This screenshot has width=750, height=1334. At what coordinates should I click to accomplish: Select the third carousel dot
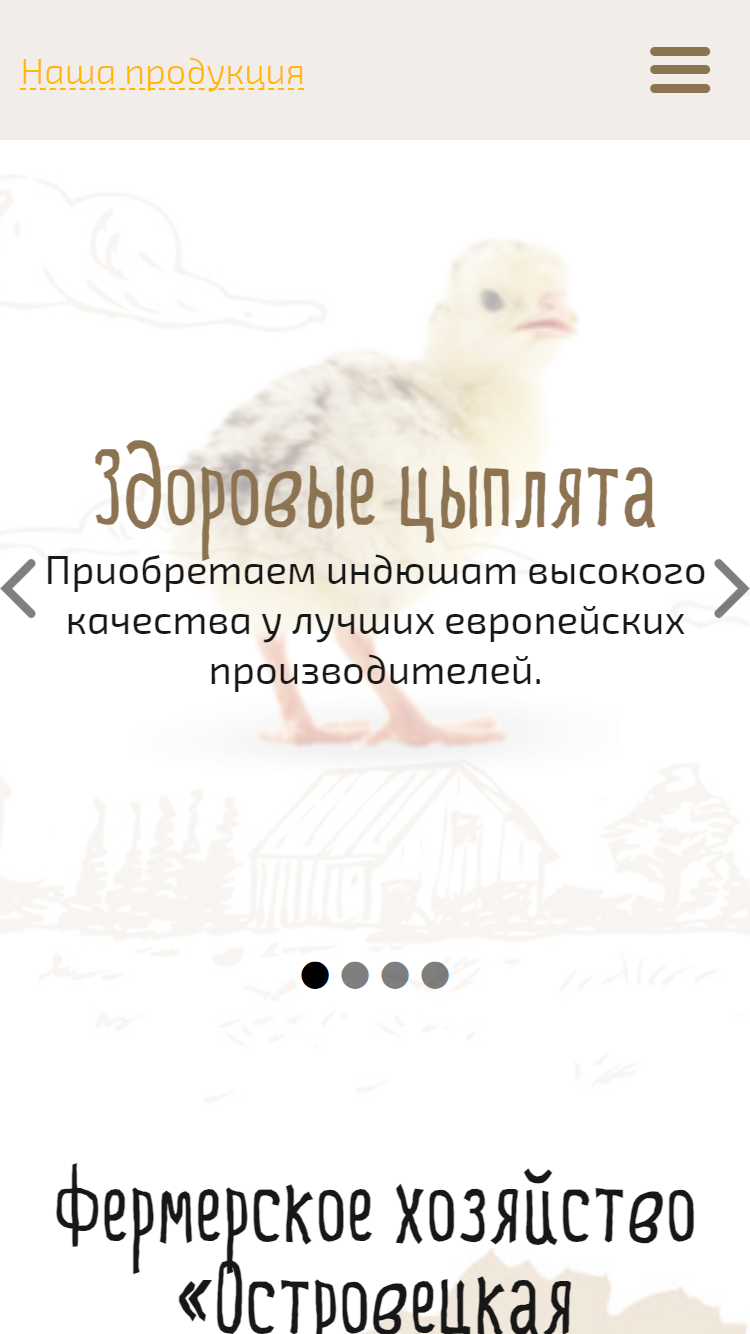395,975
